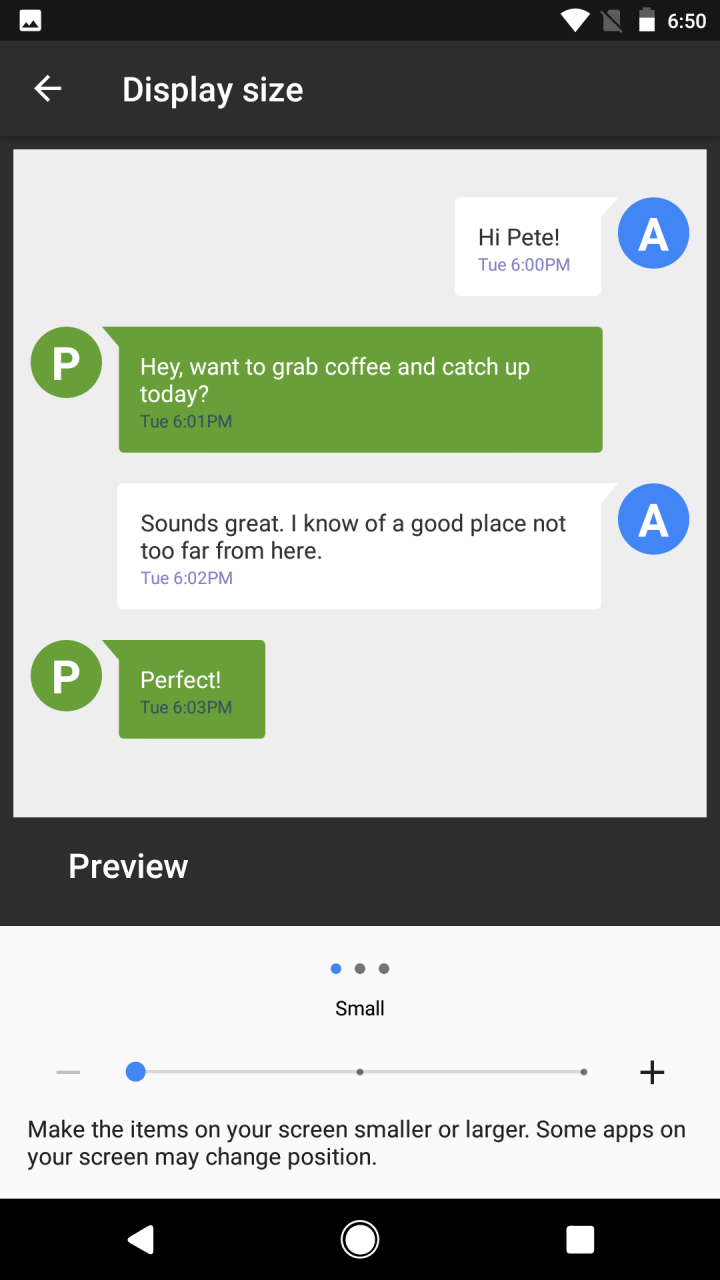The image size is (720, 1280).
Task: Make display larger with plus button
Action: pyautogui.click(x=652, y=1072)
